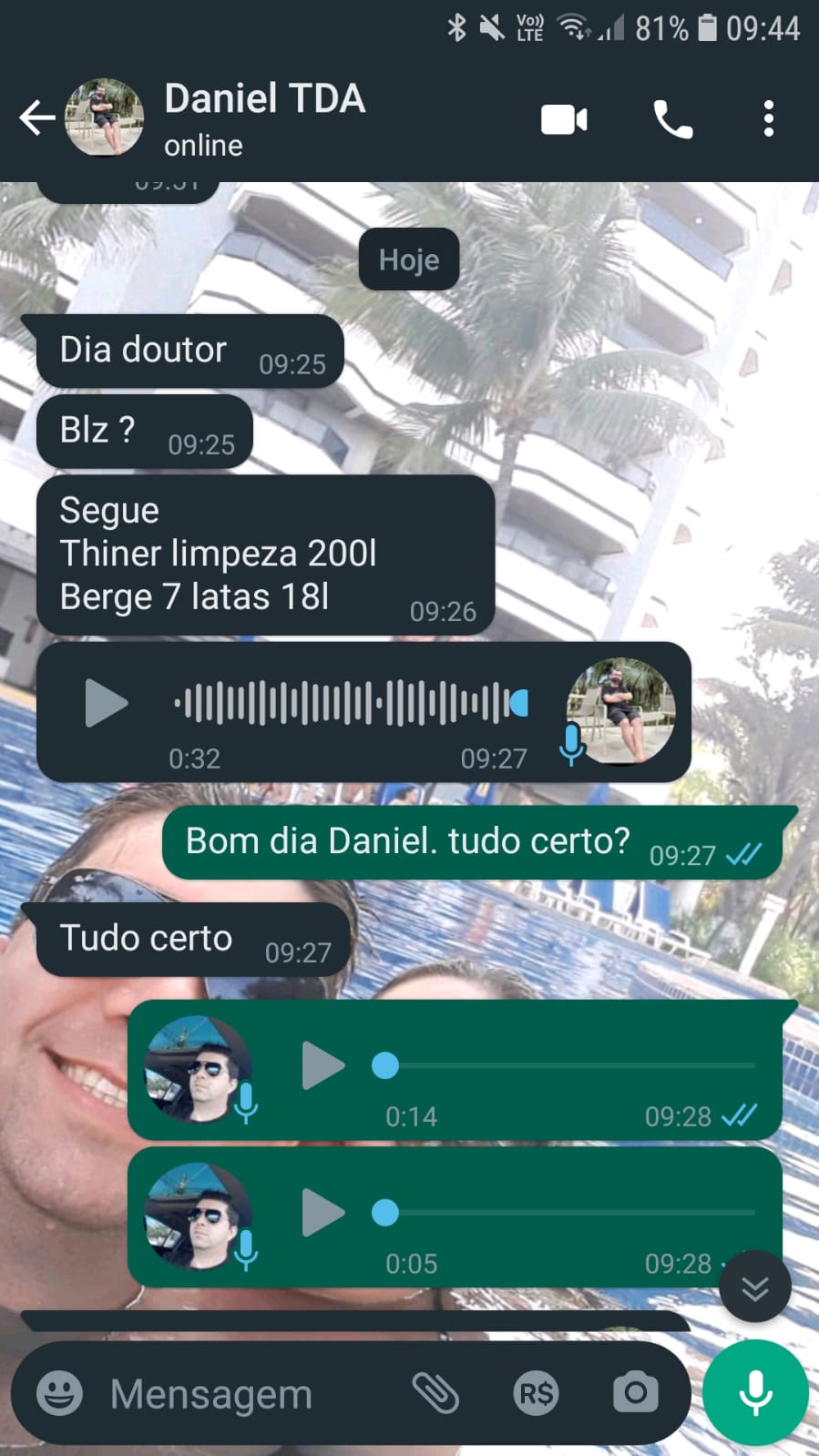Play the 0:14 voice message

point(323,1065)
